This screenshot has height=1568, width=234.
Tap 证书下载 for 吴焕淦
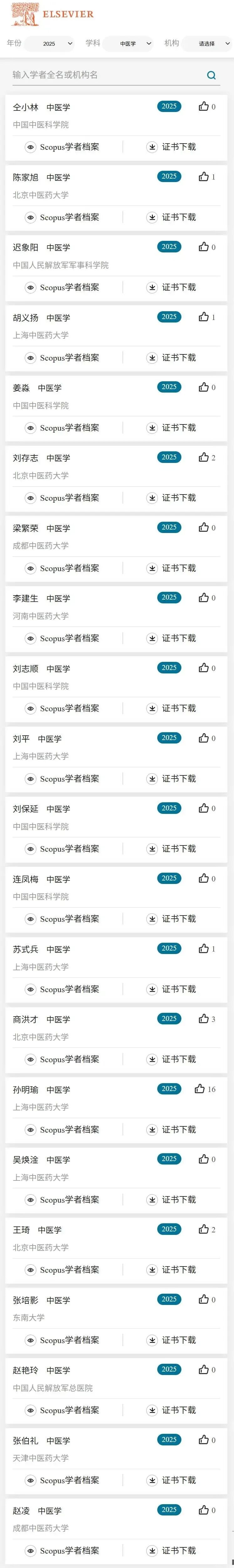click(x=171, y=1200)
